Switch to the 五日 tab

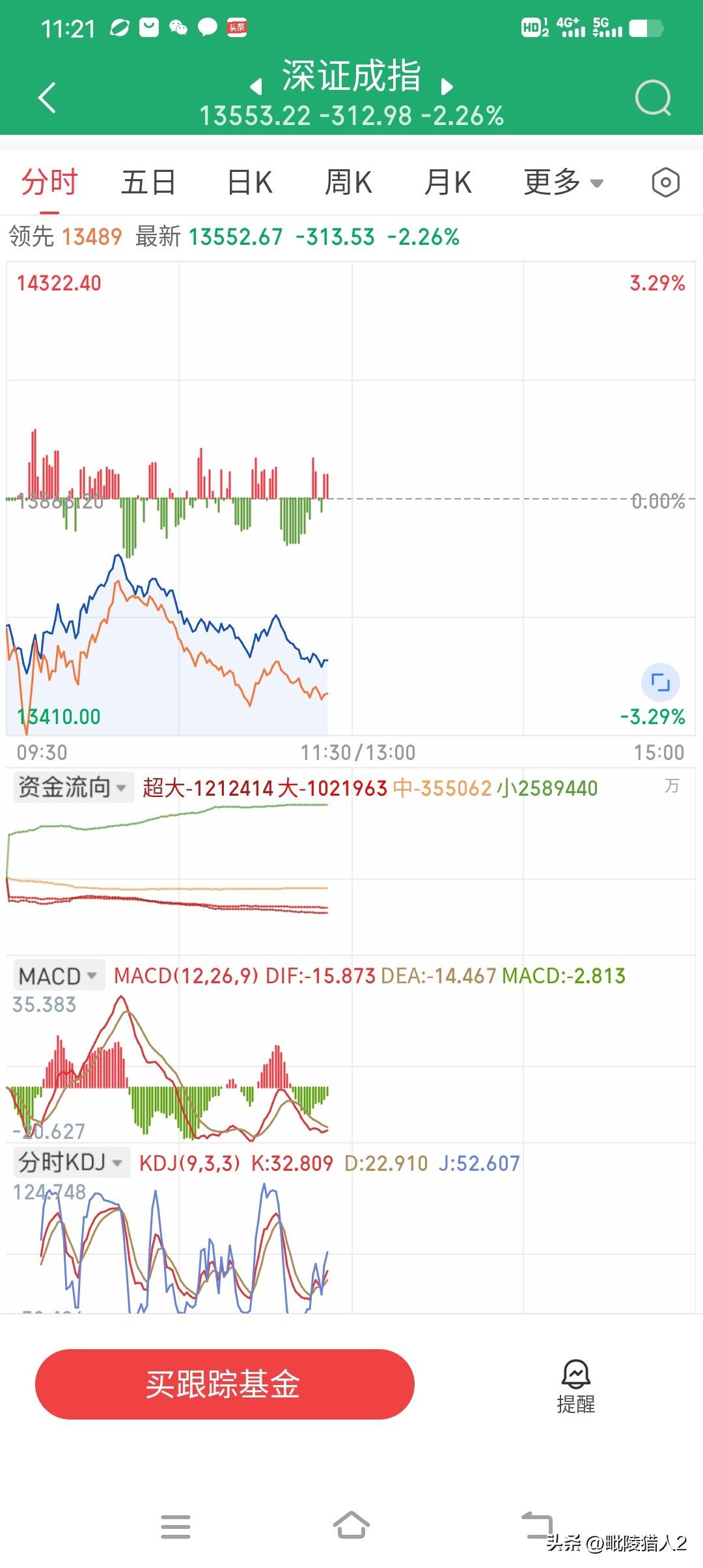coord(148,182)
